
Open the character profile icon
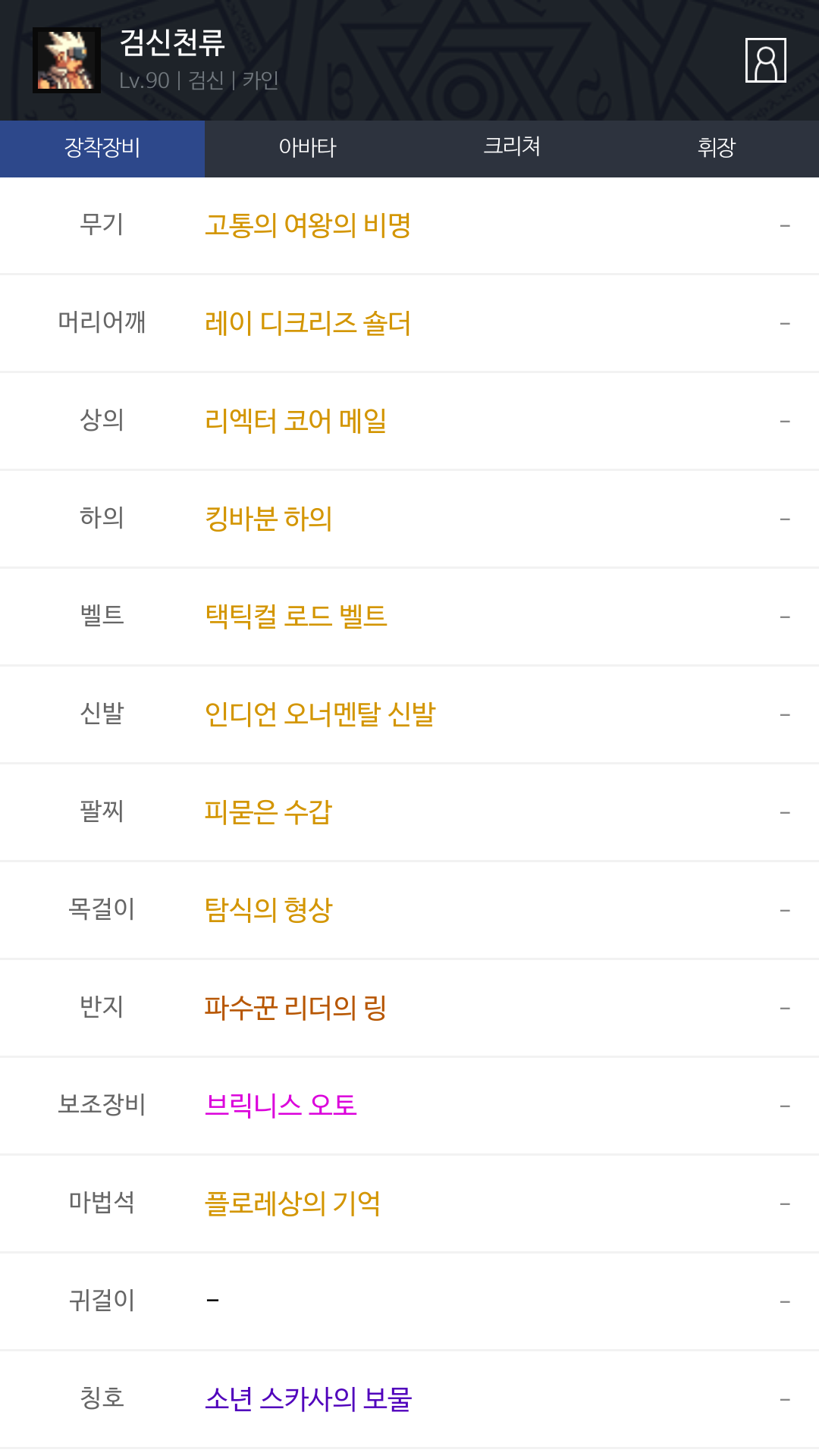pyautogui.click(x=765, y=60)
